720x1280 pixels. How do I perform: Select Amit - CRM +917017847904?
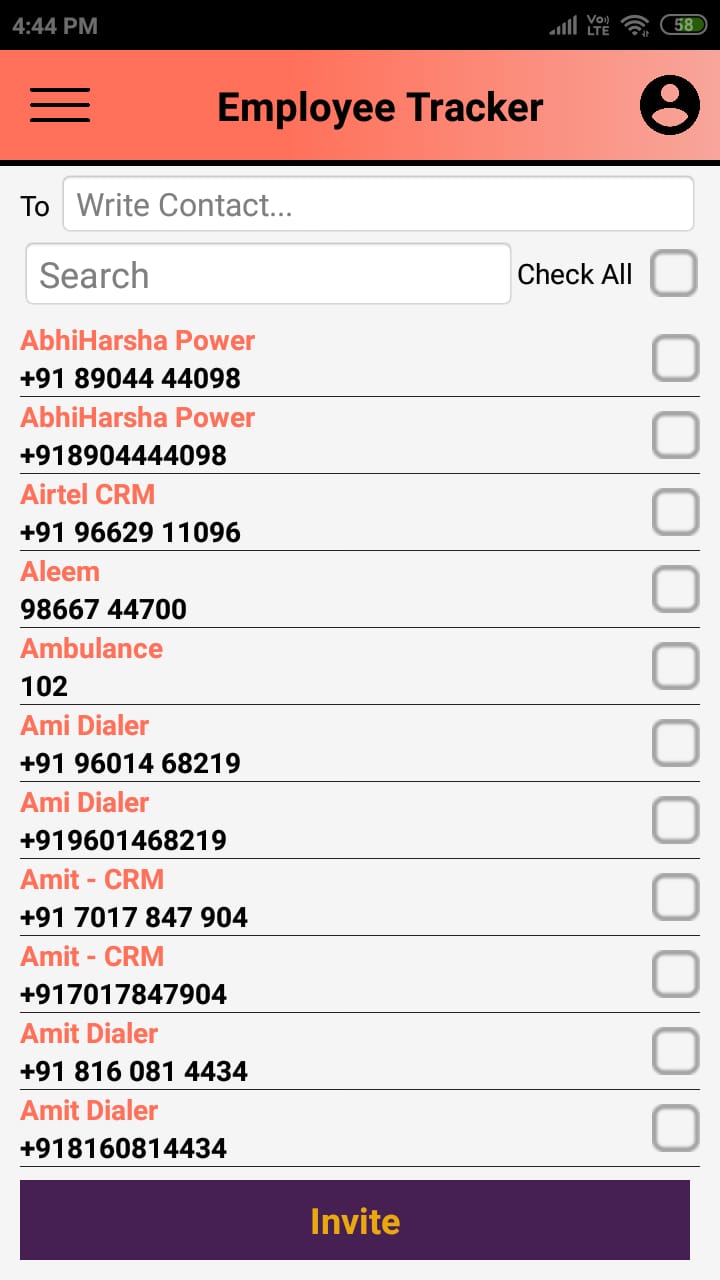675,974
